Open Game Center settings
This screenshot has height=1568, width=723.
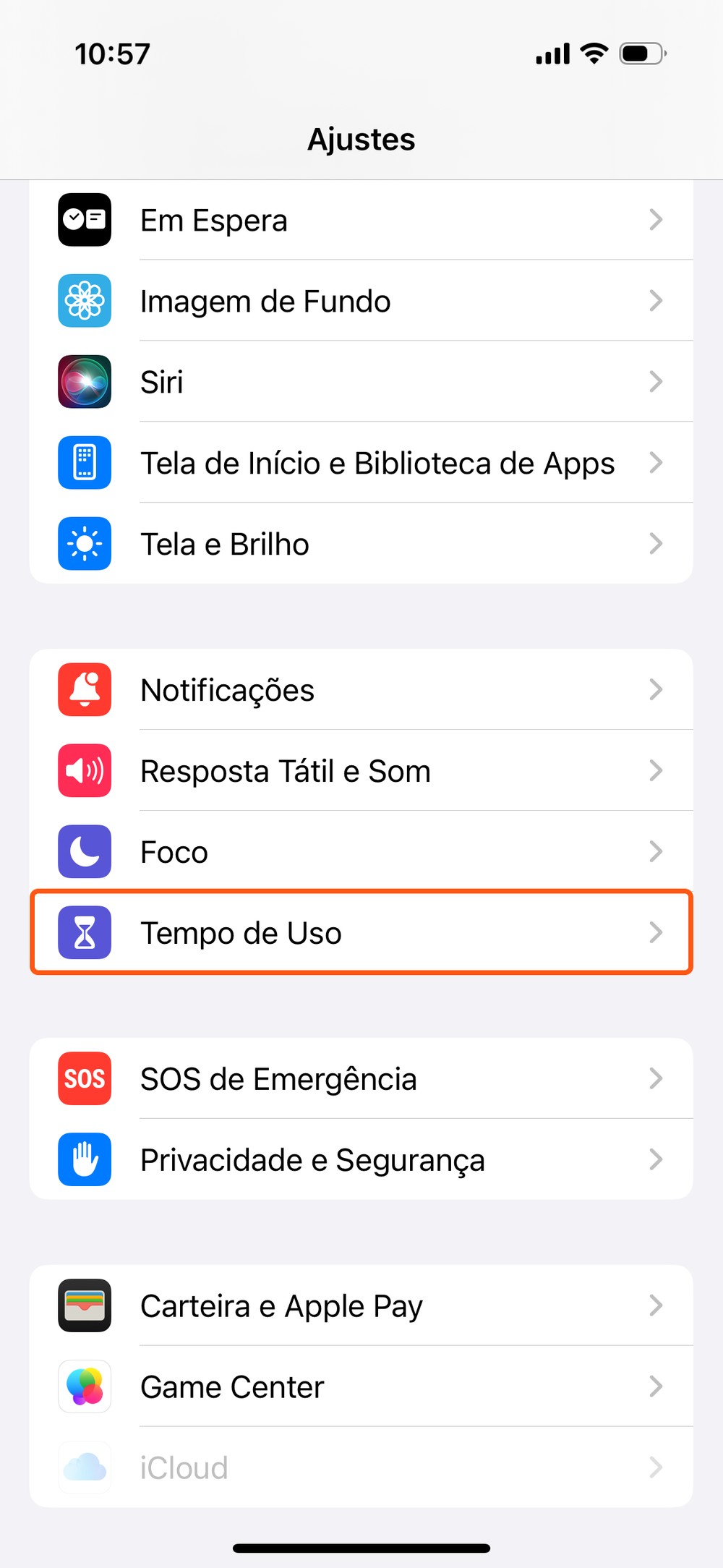(361, 1387)
